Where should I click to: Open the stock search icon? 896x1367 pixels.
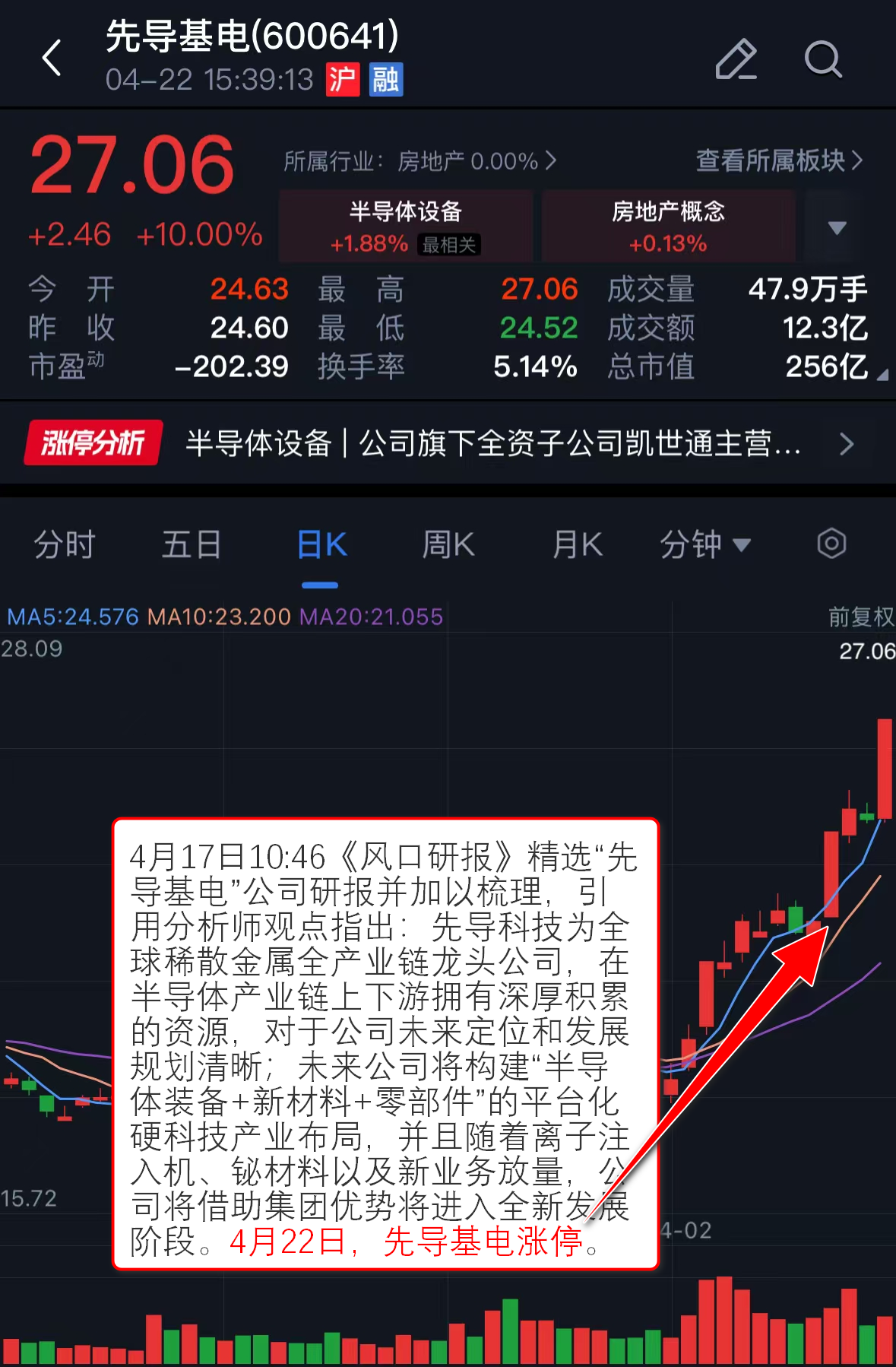(822, 59)
